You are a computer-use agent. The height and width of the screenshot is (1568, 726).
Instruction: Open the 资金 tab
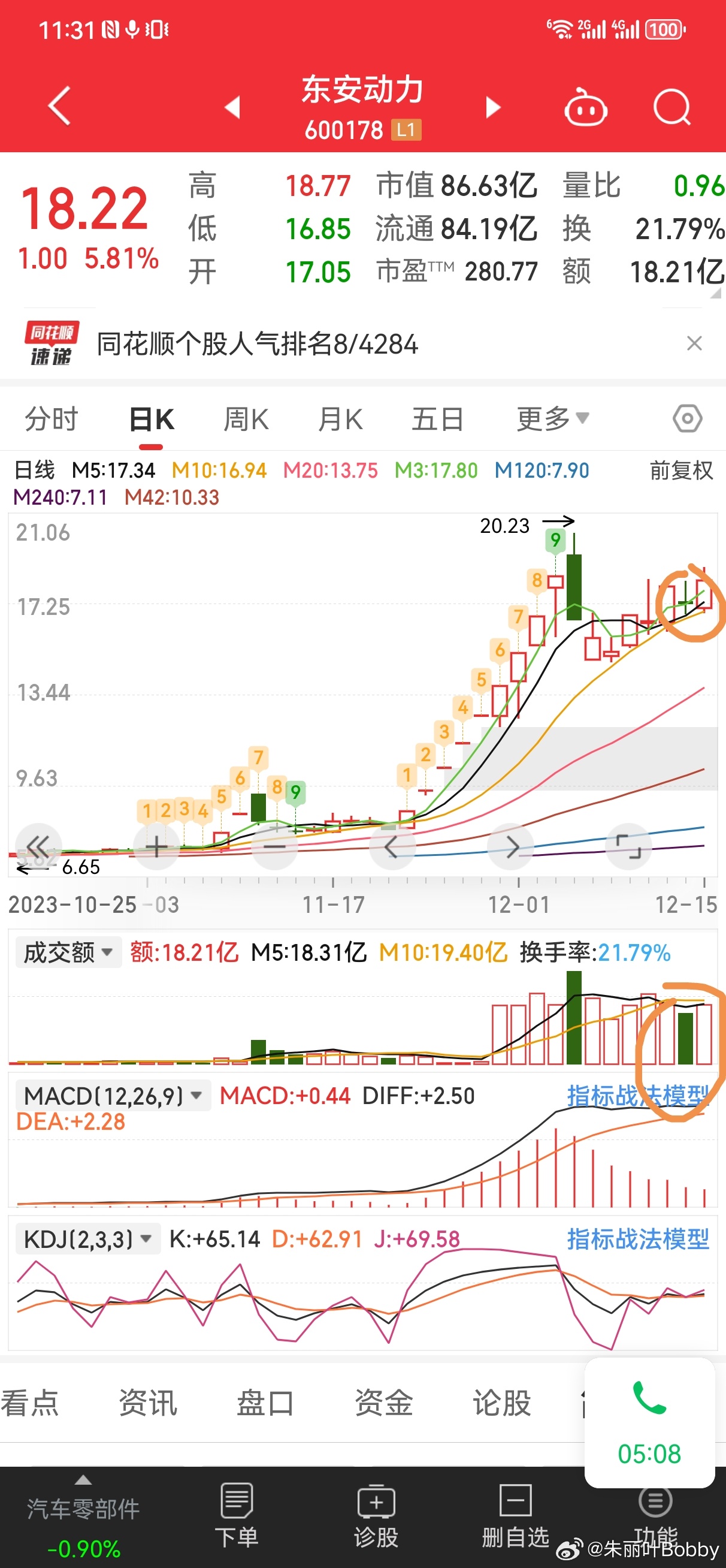click(383, 1403)
